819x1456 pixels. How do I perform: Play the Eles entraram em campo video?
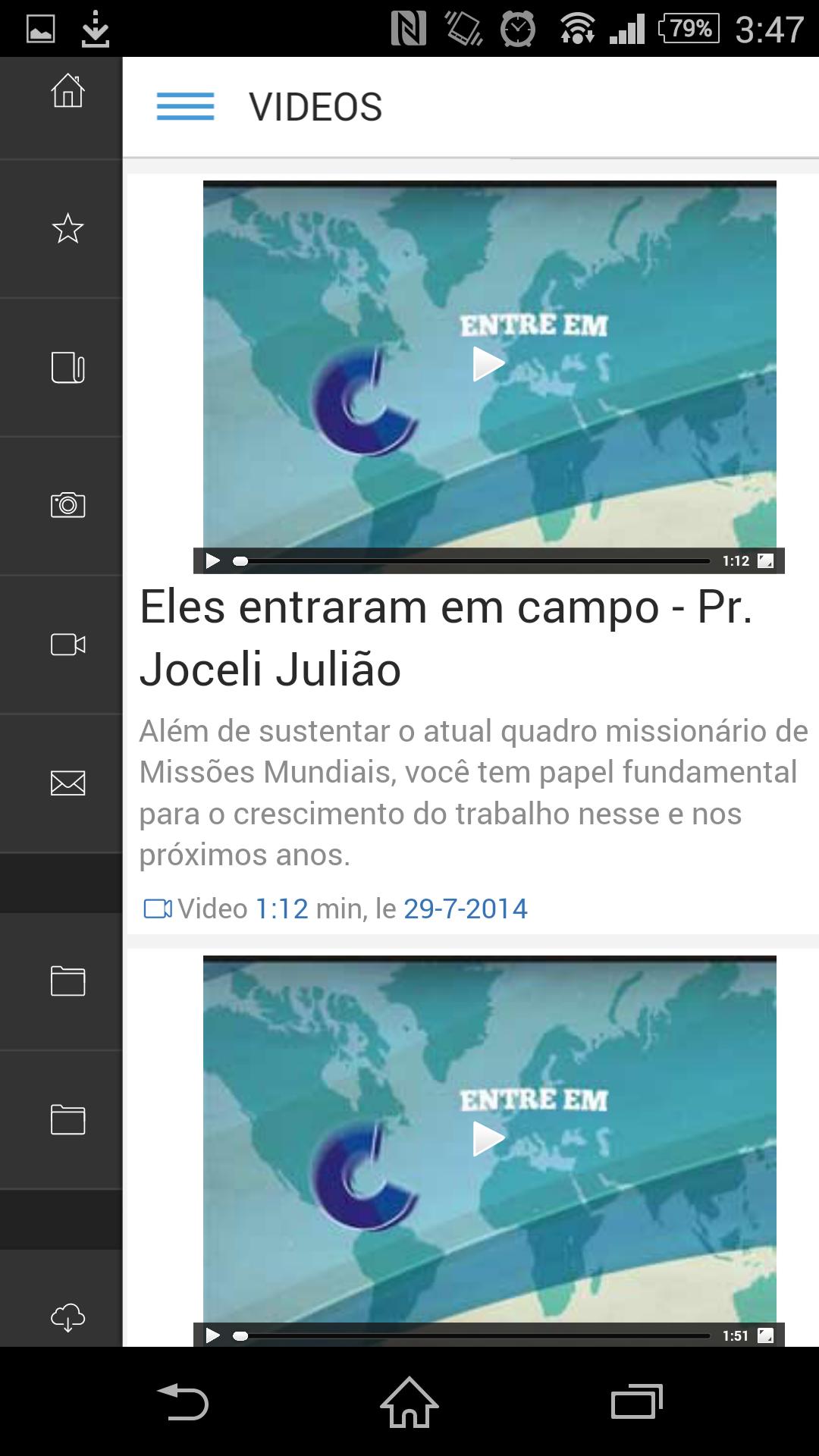pyautogui.click(x=489, y=362)
